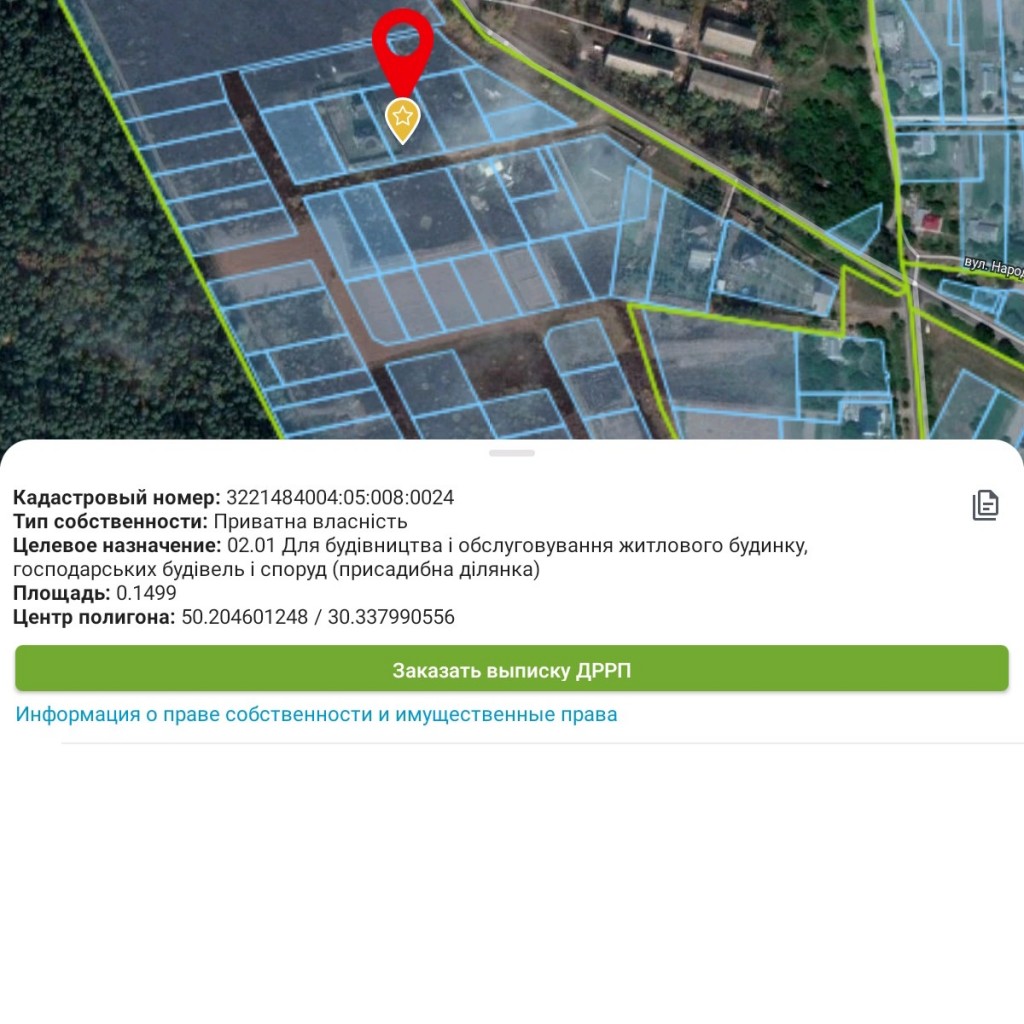The image size is (1024, 1024).
Task: Tap the bottom sheet drag handle
Action: [512, 453]
